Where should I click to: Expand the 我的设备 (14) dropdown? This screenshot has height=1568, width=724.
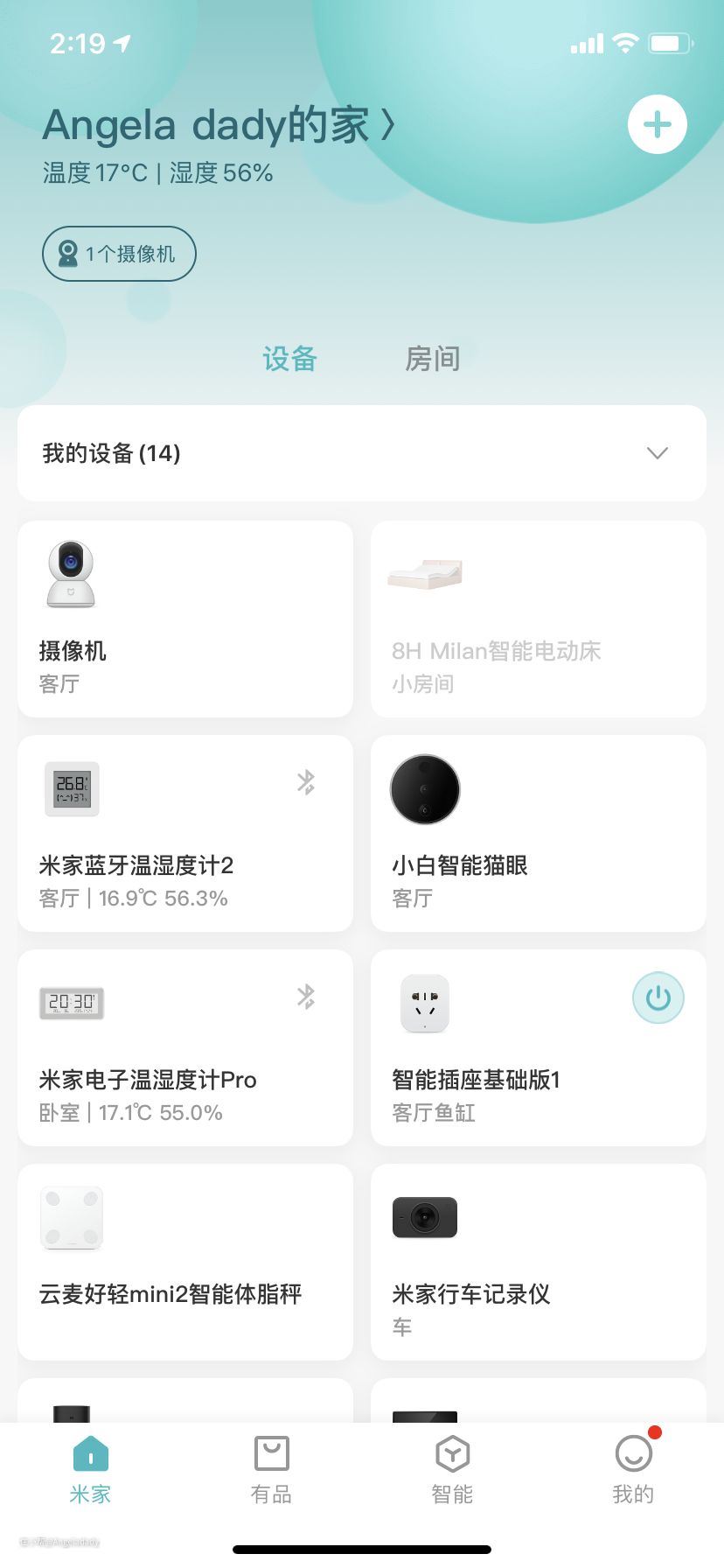pyautogui.click(x=657, y=453)
